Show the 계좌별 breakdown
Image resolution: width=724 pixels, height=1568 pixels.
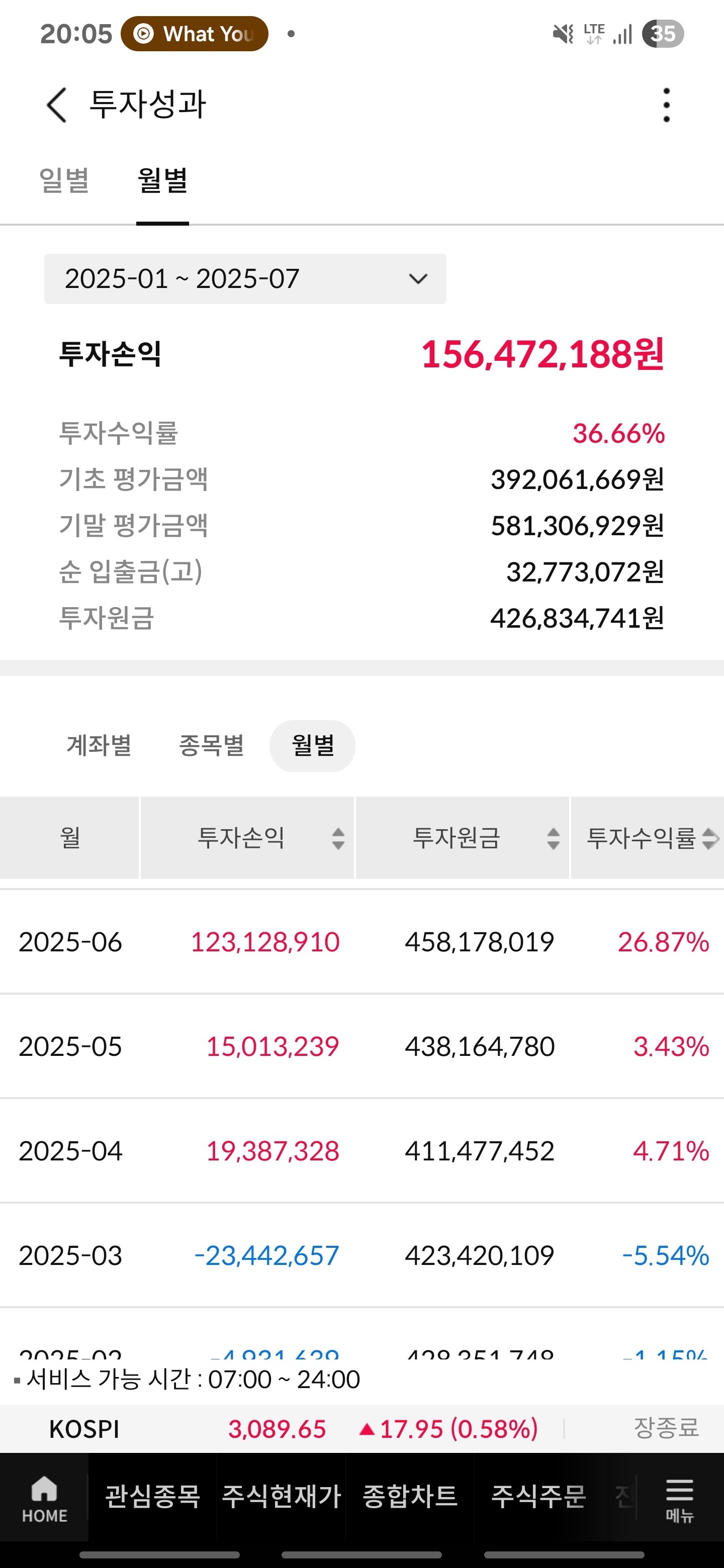click(99, 746)
